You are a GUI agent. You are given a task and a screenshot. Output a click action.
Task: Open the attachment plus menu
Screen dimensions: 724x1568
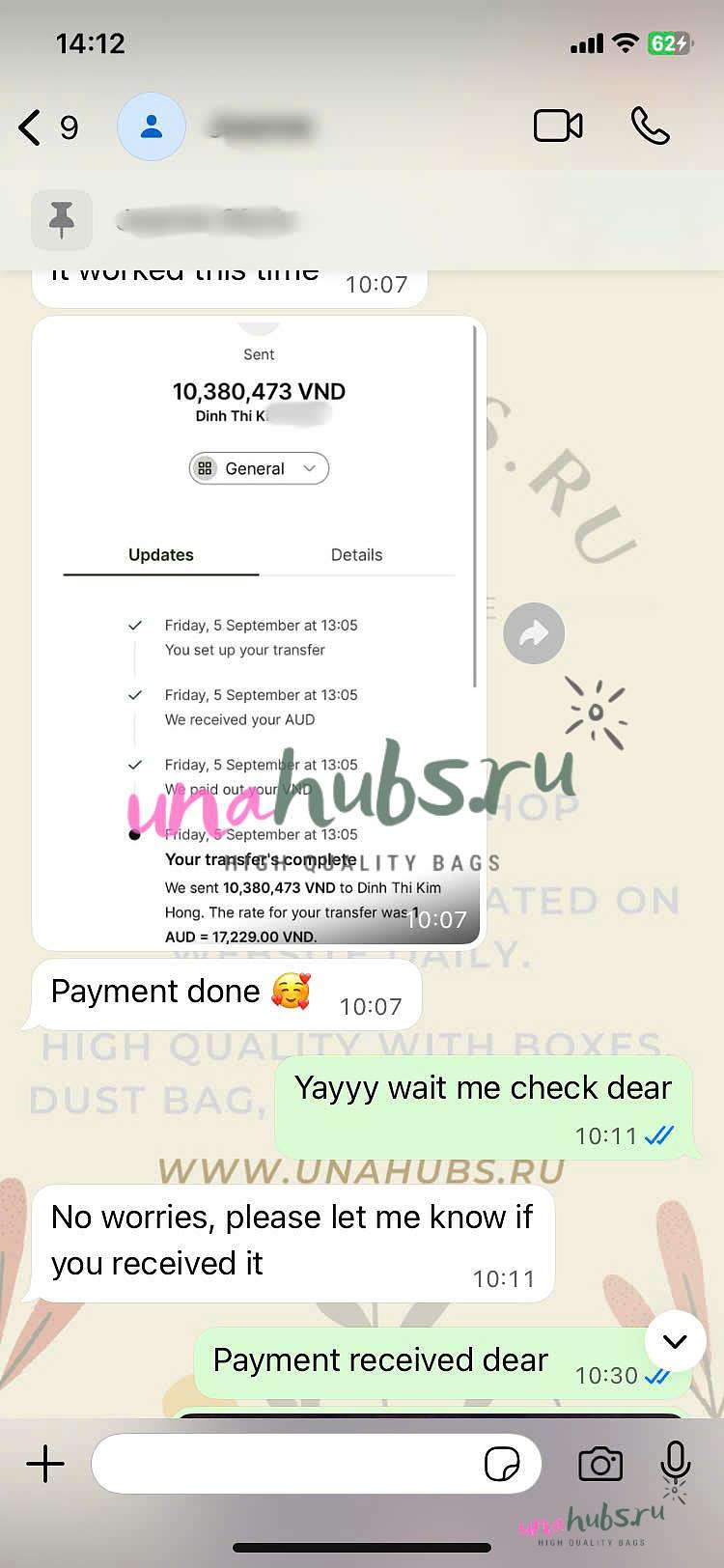coord(45,1464)
